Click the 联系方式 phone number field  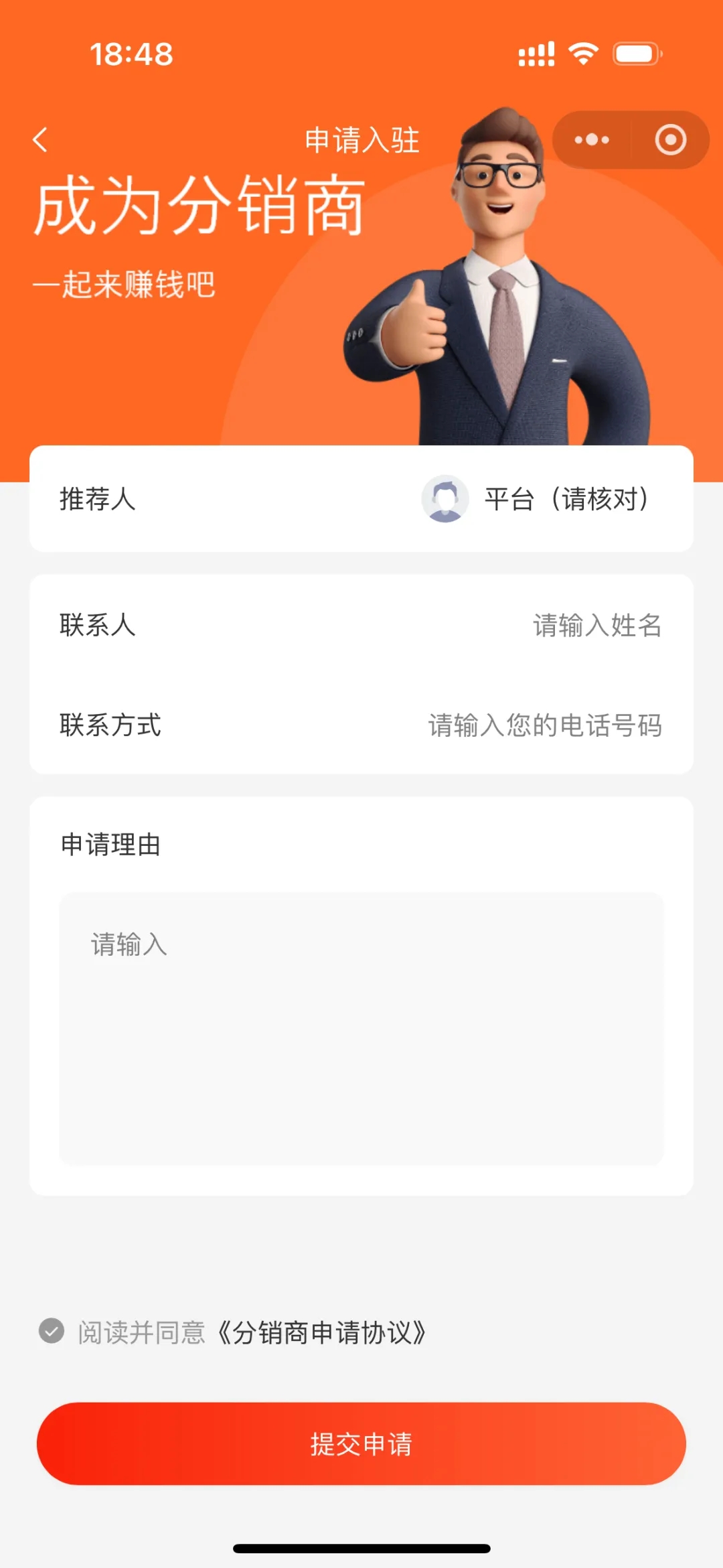546,726
